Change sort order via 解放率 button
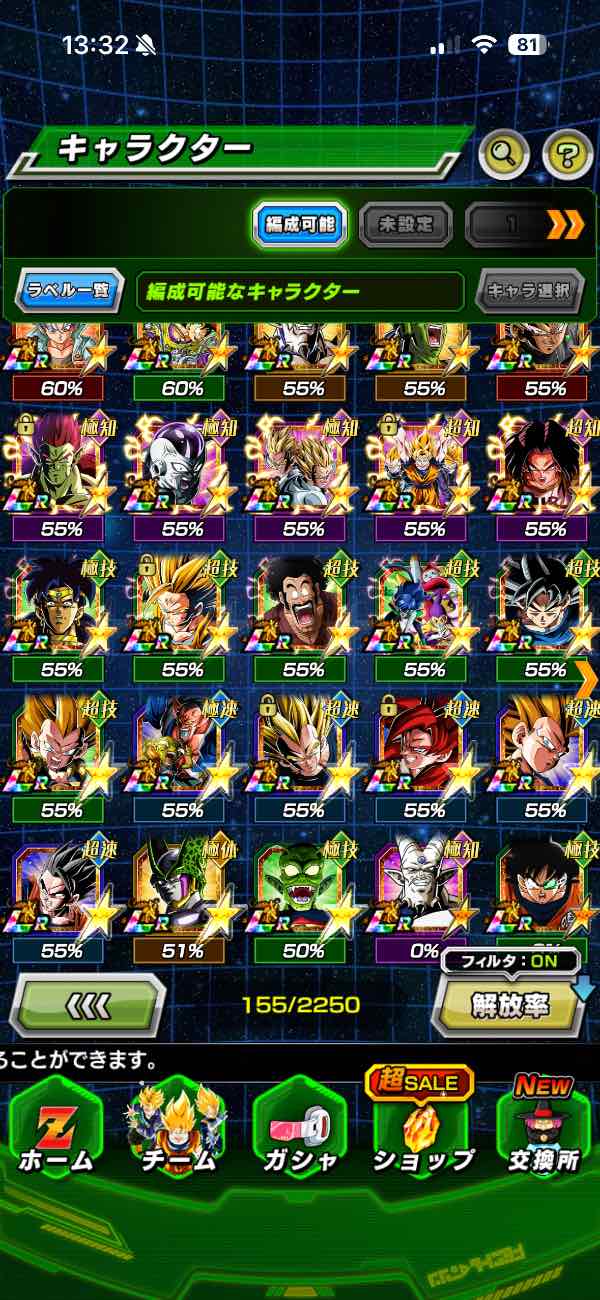 (x=510, y=1004)
